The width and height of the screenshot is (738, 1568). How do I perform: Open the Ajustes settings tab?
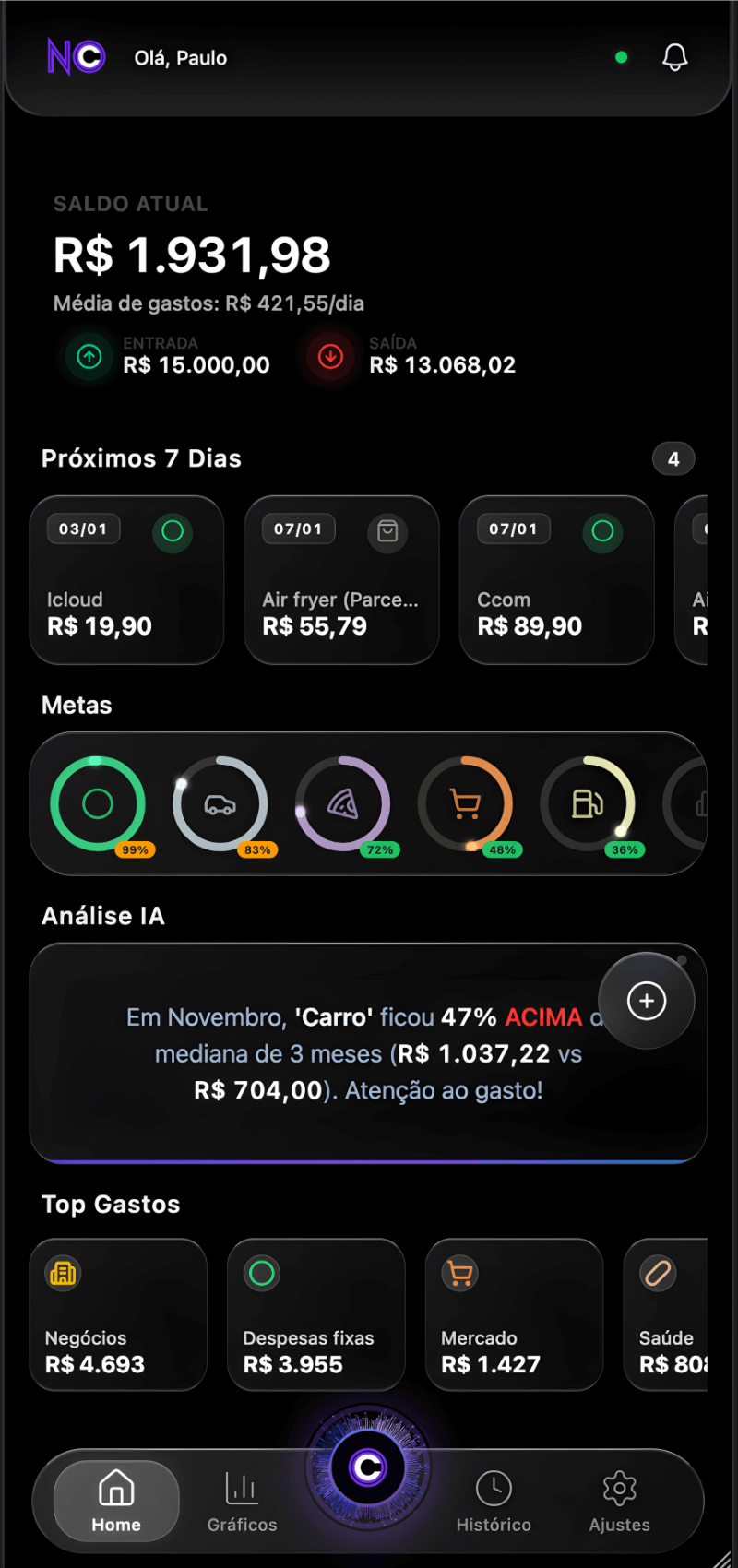point(619,1501)
